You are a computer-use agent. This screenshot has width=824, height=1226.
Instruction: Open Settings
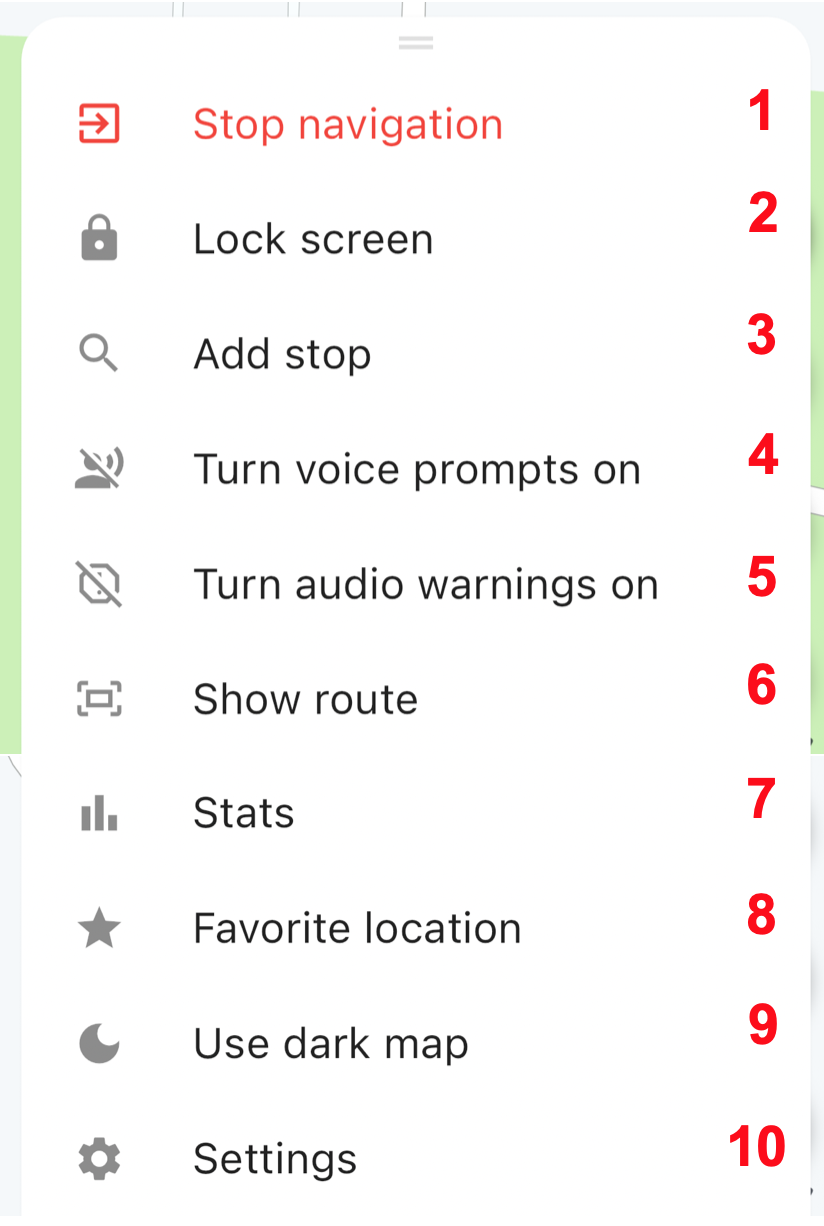click(275, 1159)
